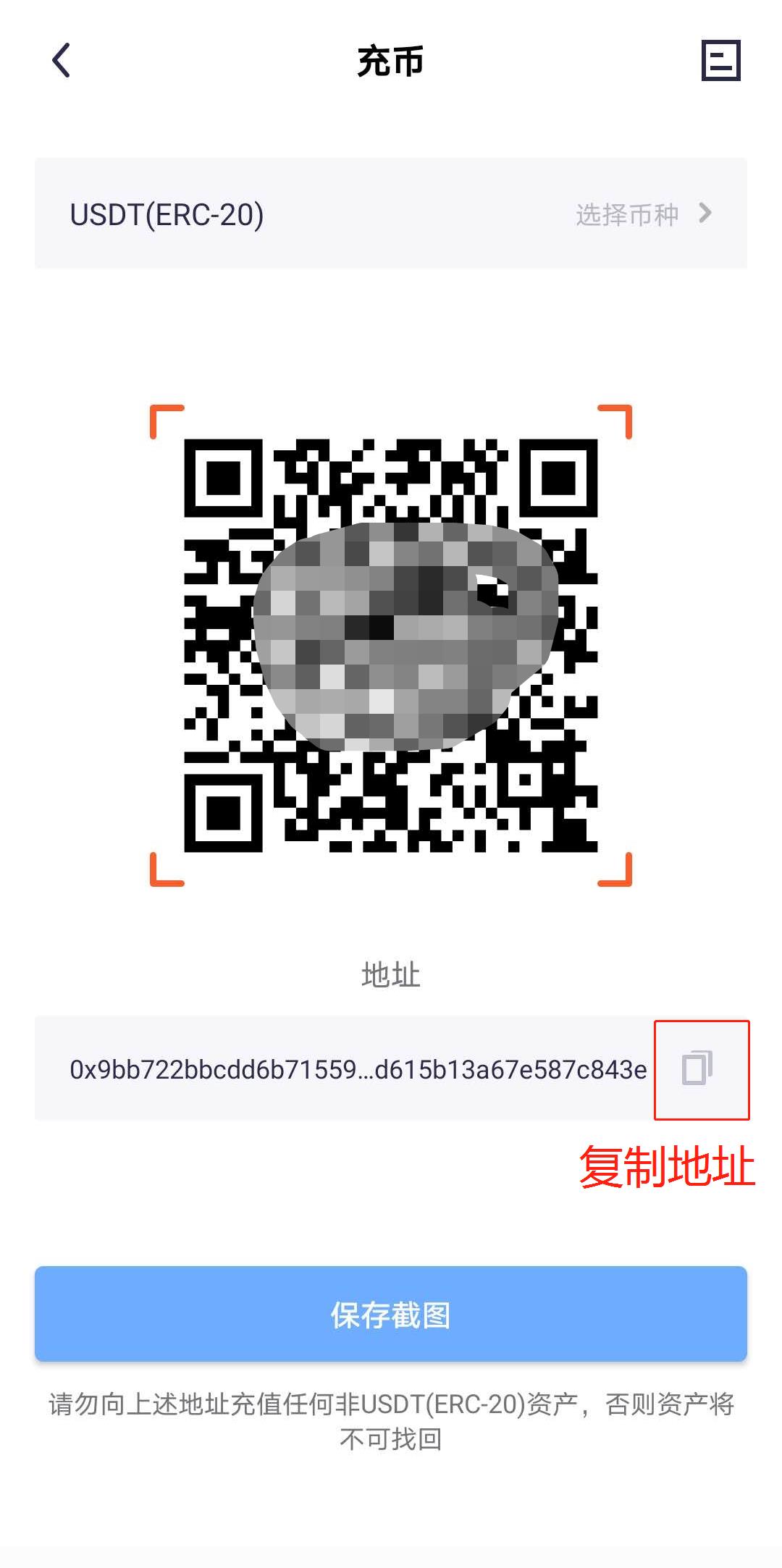This screenshot has height=1568, width=782.
Task: Copy the deposit address
Action: tap(698, 1068)
